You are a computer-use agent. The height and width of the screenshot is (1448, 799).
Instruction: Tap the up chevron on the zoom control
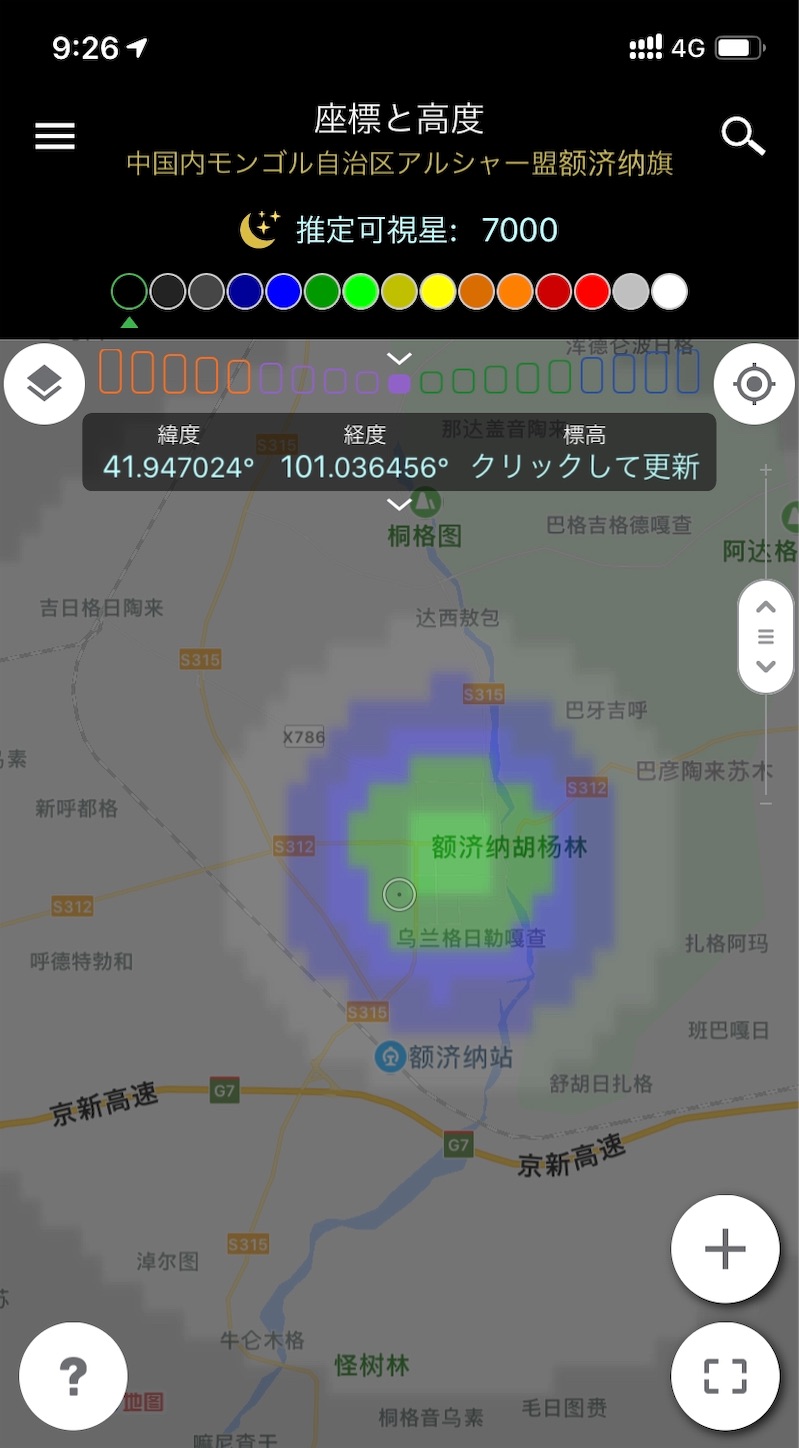click(765, 606)
